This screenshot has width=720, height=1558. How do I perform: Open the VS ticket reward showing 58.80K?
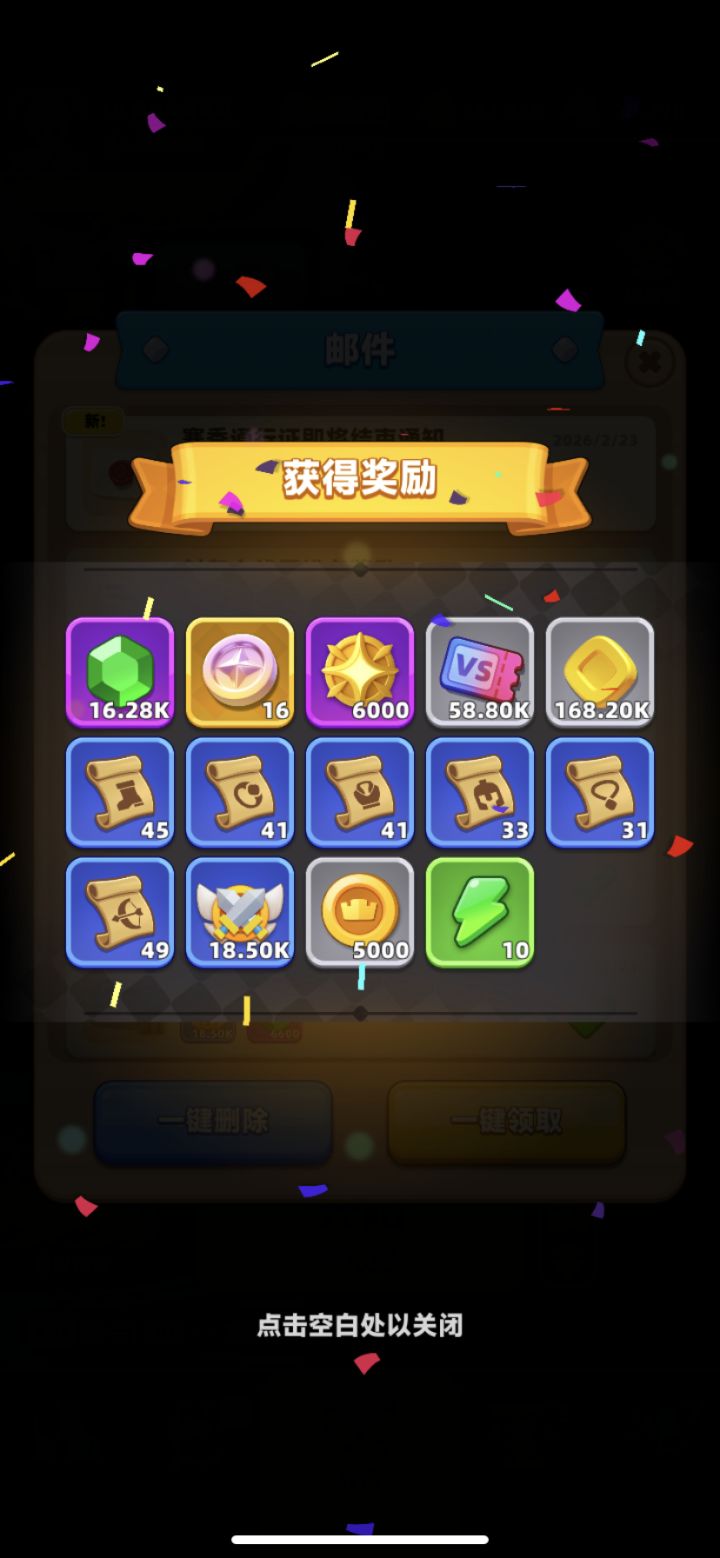(480, 672)
